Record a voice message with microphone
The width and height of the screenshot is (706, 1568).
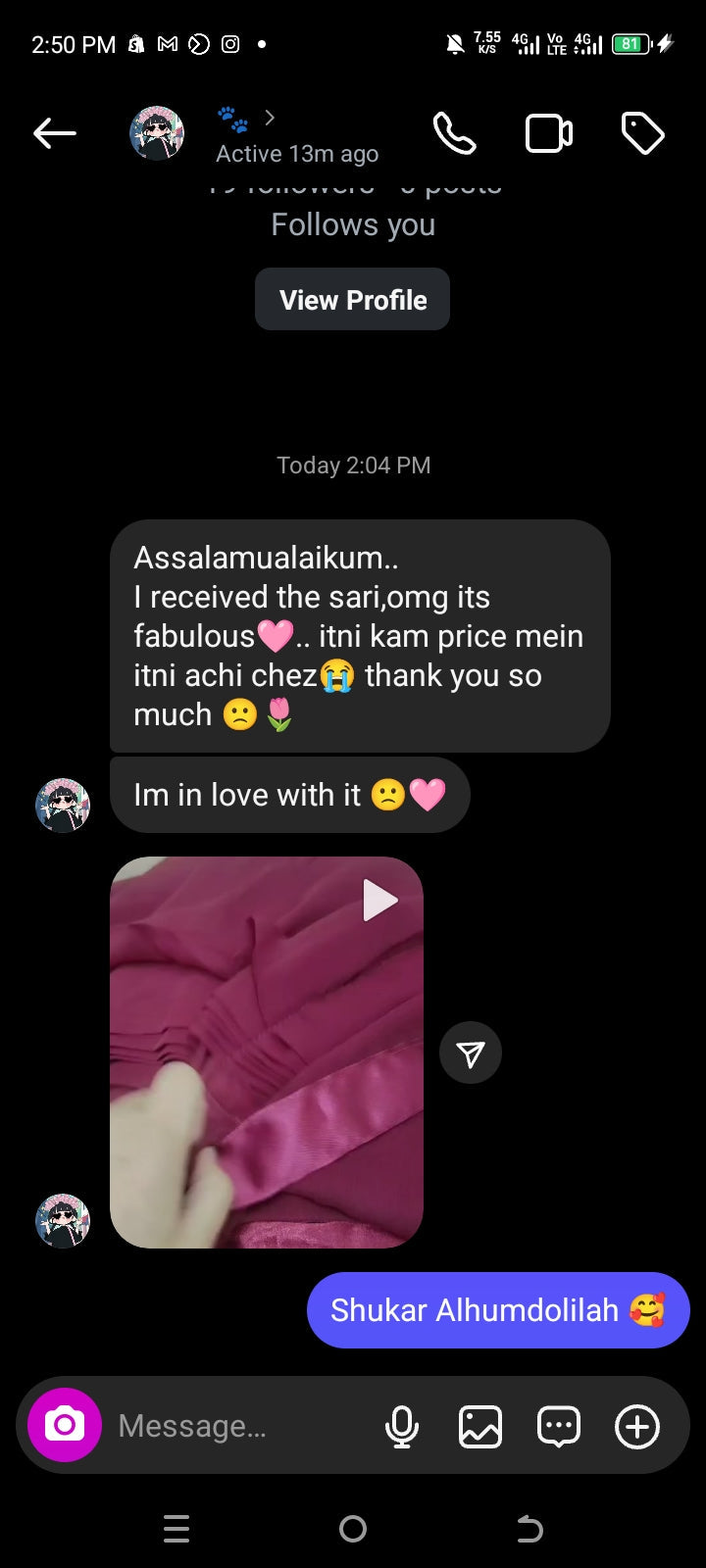point(401,1426)
